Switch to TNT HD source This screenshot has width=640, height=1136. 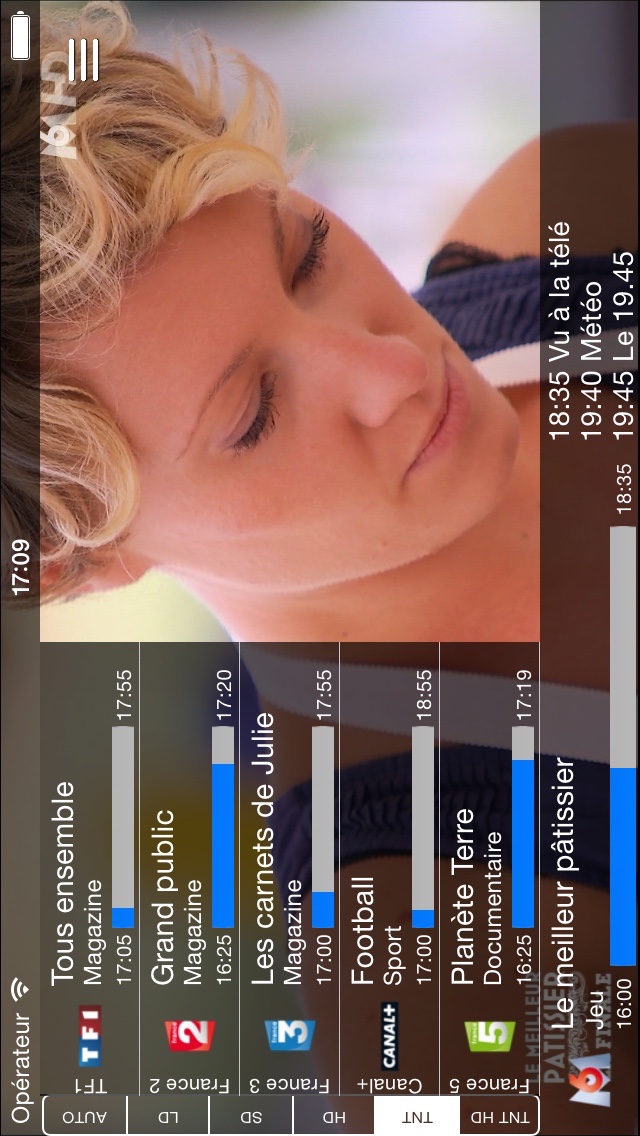tap(498, 1116)
